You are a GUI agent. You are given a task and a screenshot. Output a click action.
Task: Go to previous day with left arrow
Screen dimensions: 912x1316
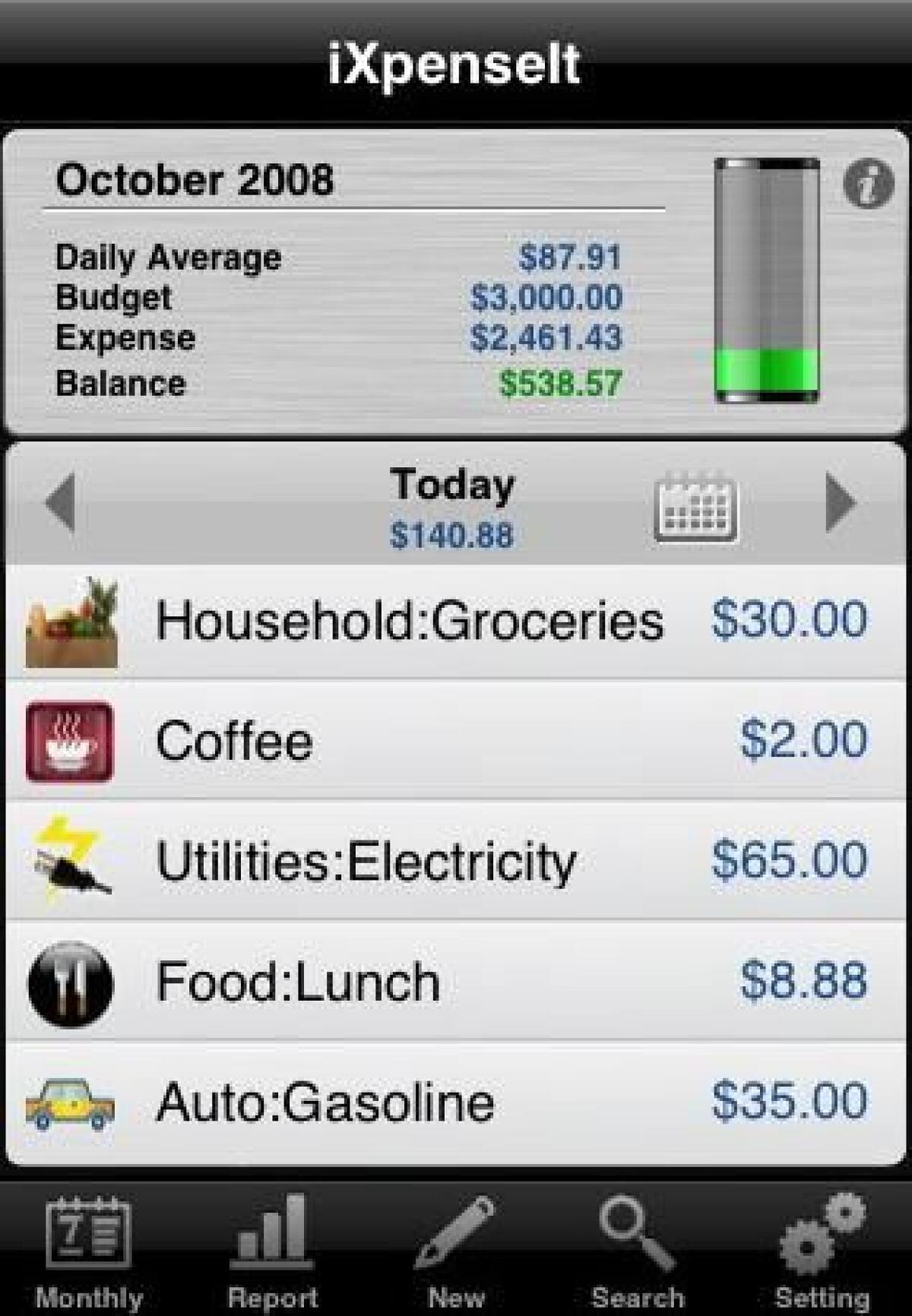pos(61,502)
